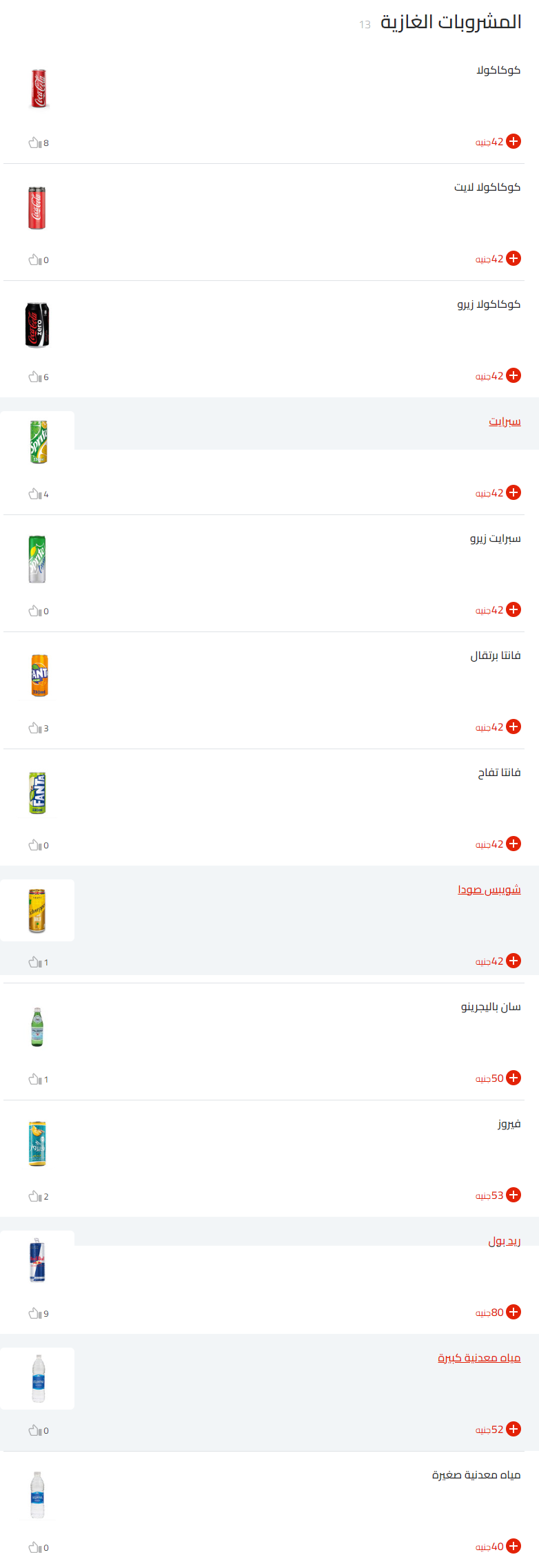Screen dimensions: 539x1568
Task: Like the كوكاكولا زيرو item
Action: [x=34, y=377]
